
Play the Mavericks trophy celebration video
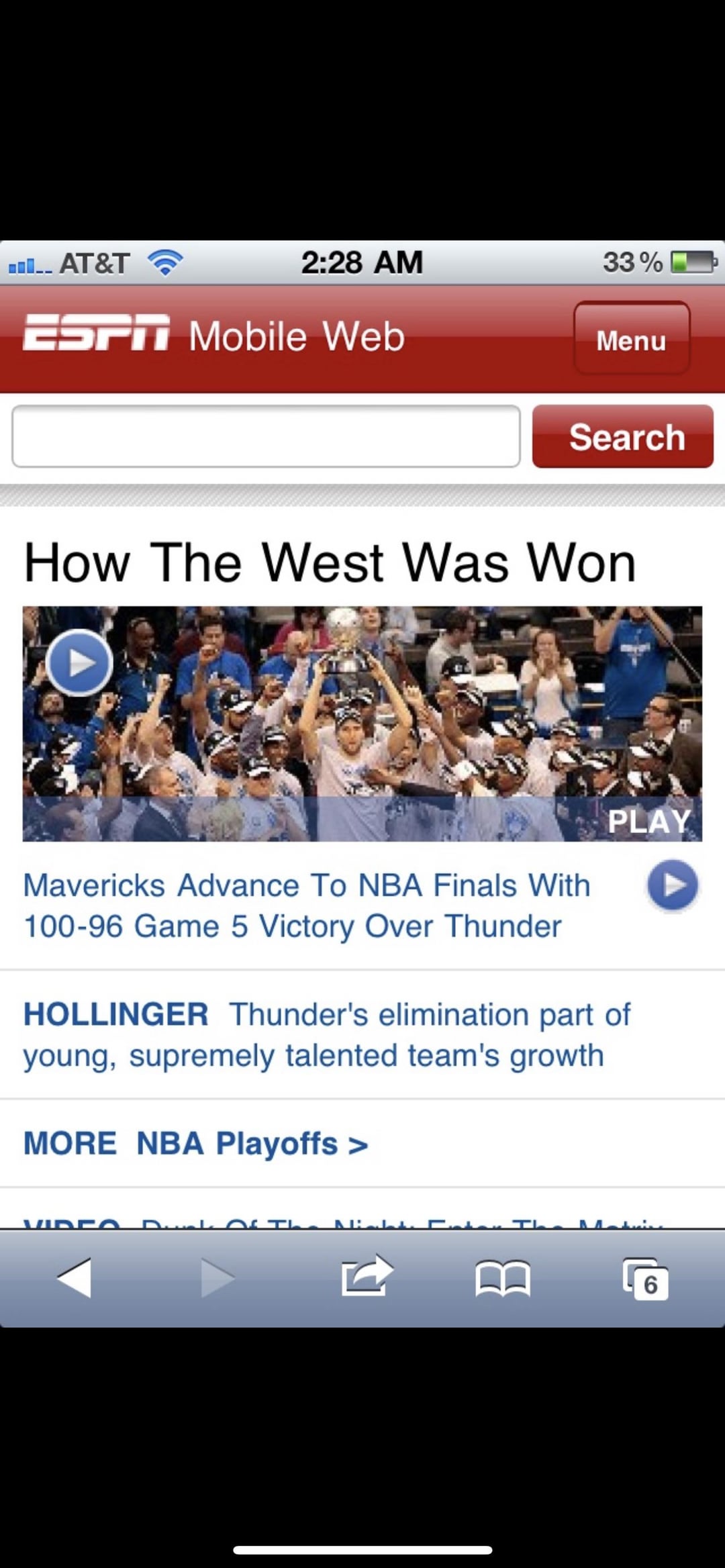tap(79, 663)
